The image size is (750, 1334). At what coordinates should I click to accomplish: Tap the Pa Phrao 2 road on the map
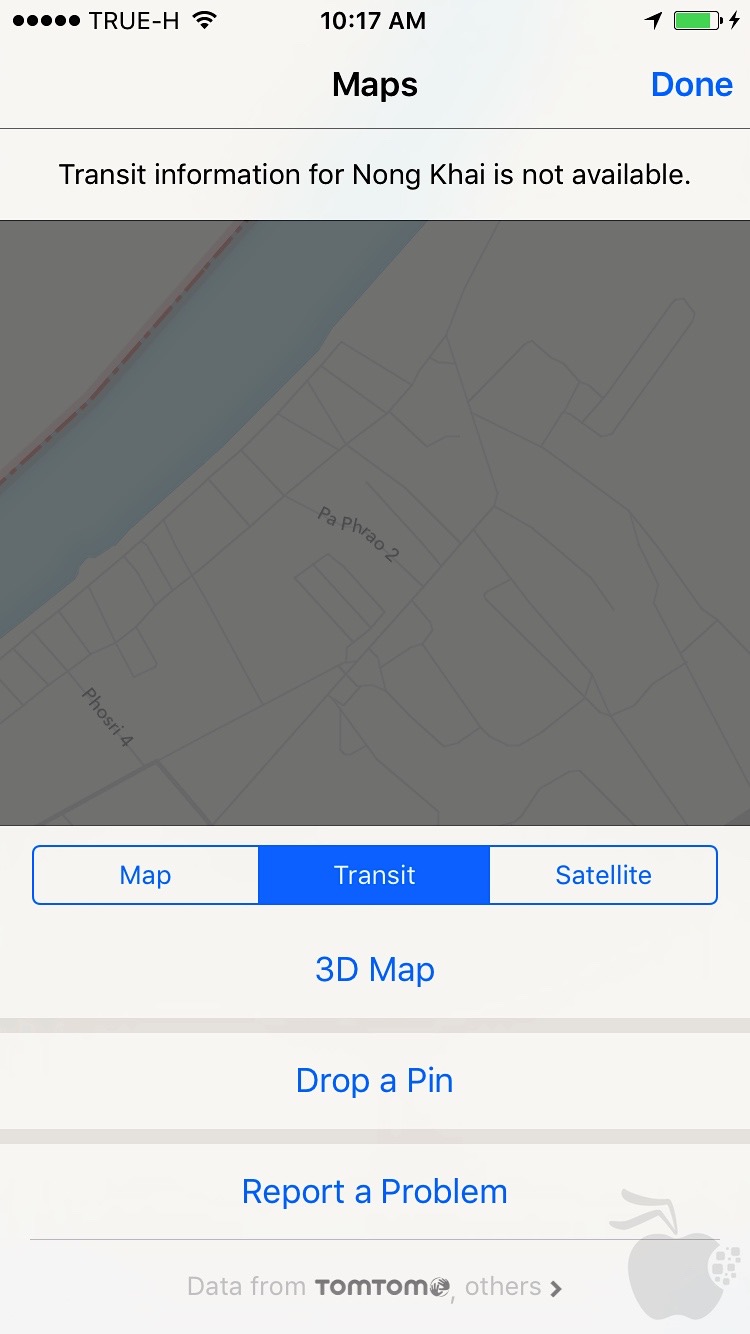(x=358, y=535)
